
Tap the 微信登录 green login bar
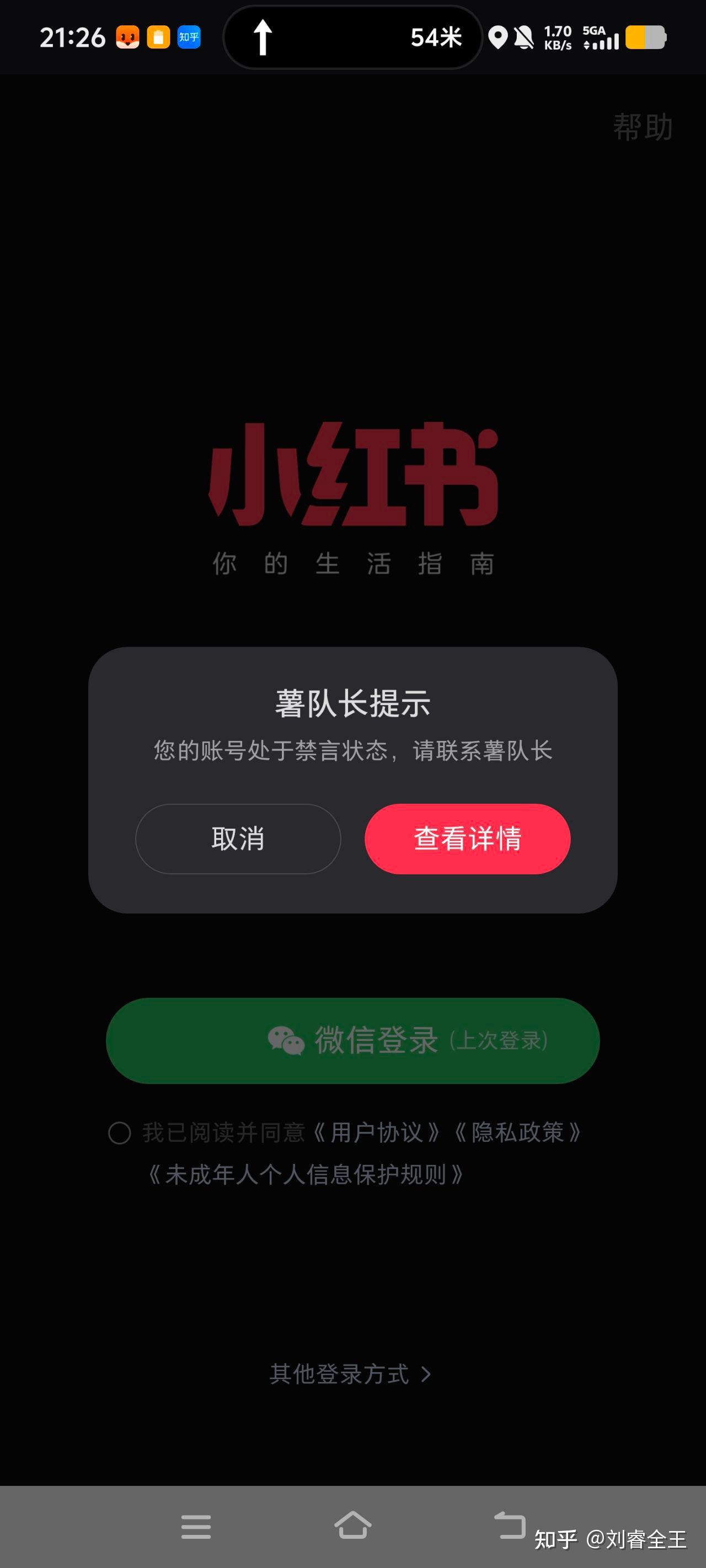coord(354,1041)
